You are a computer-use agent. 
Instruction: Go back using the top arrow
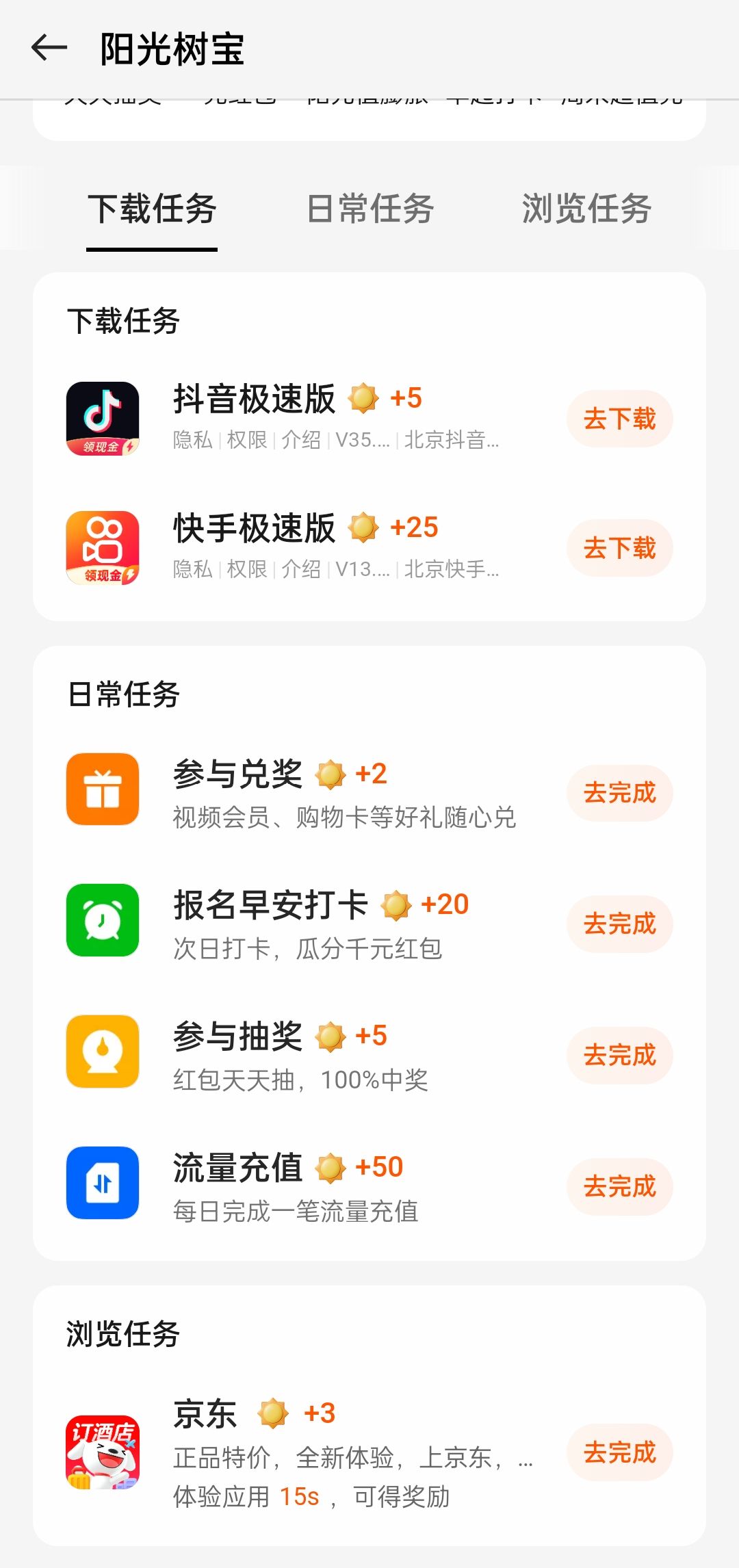[49, 48]
